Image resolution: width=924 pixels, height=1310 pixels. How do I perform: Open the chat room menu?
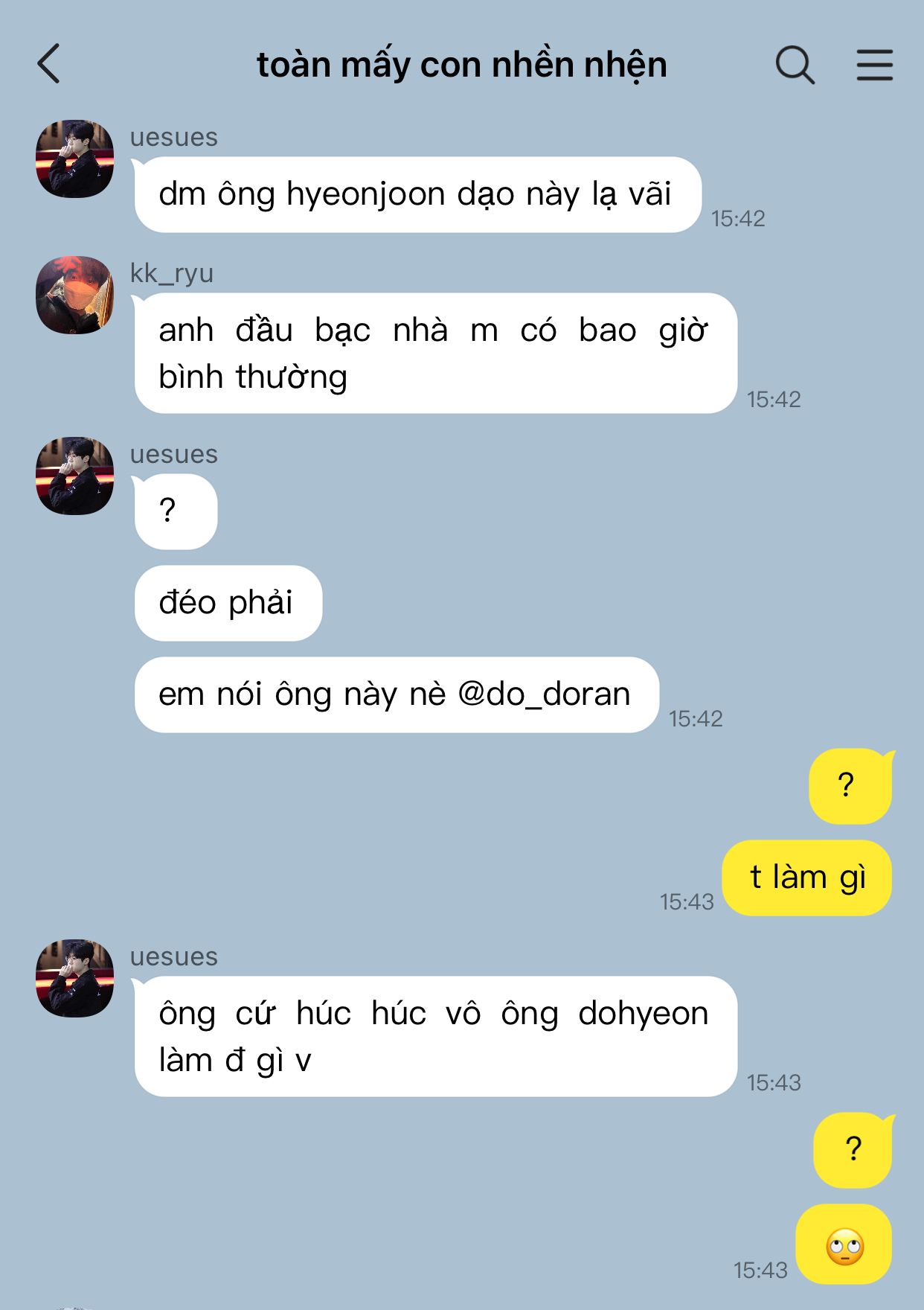tap(874, 65)
